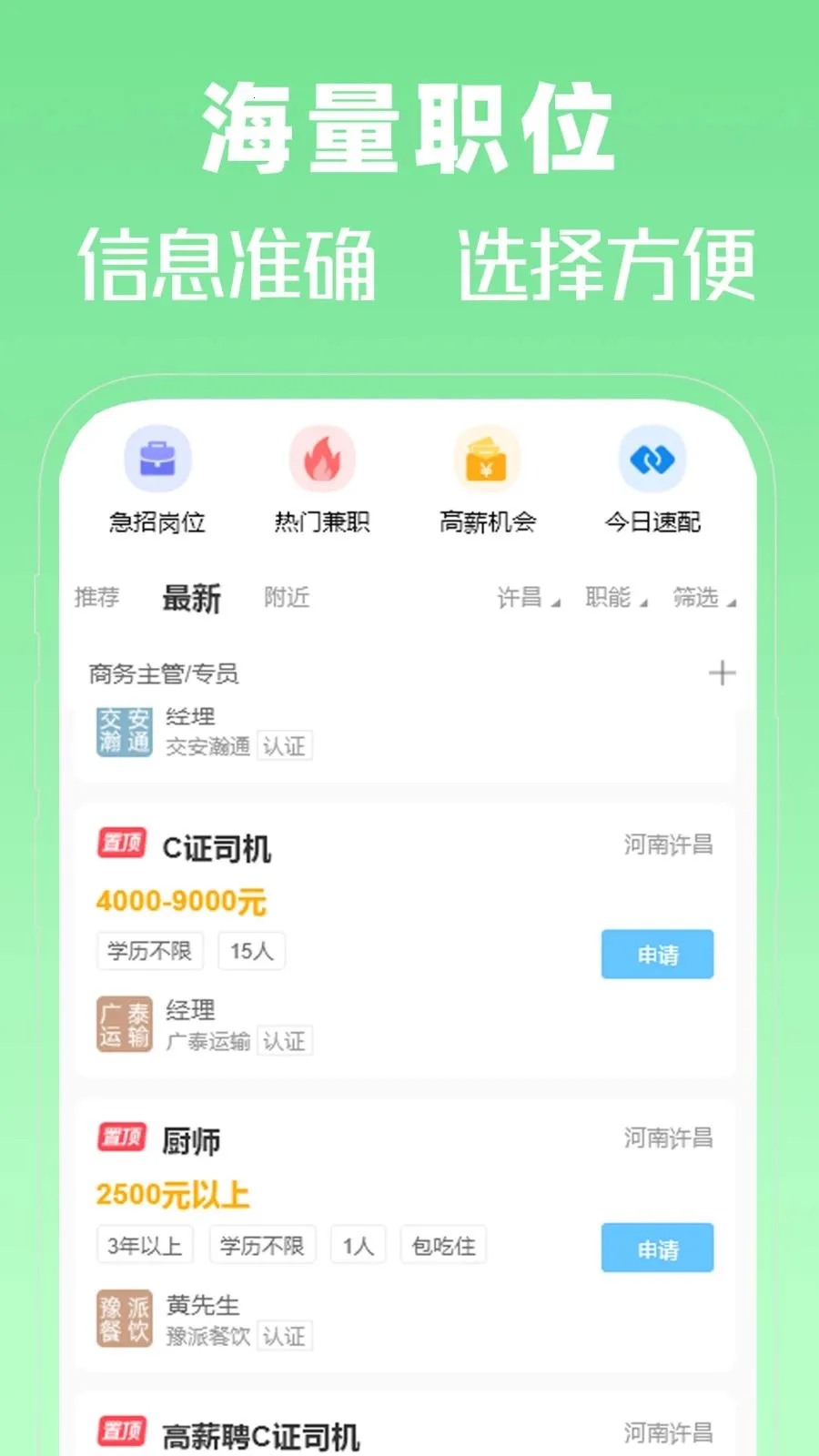Click the 交安瀚通 company logo
This screenshot has width=819, height=1456.
124,731
